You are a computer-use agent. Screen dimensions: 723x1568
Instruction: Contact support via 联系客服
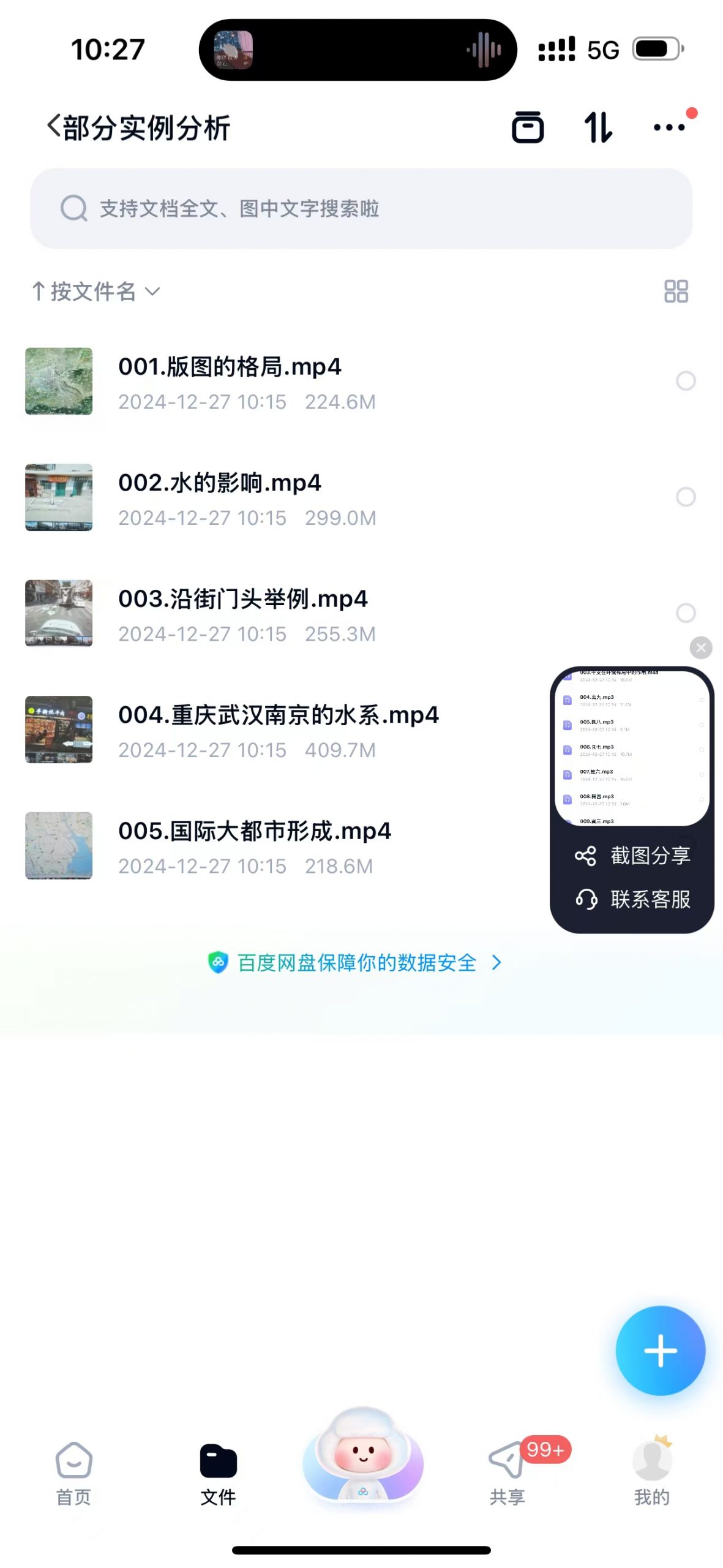coord(632,899)
